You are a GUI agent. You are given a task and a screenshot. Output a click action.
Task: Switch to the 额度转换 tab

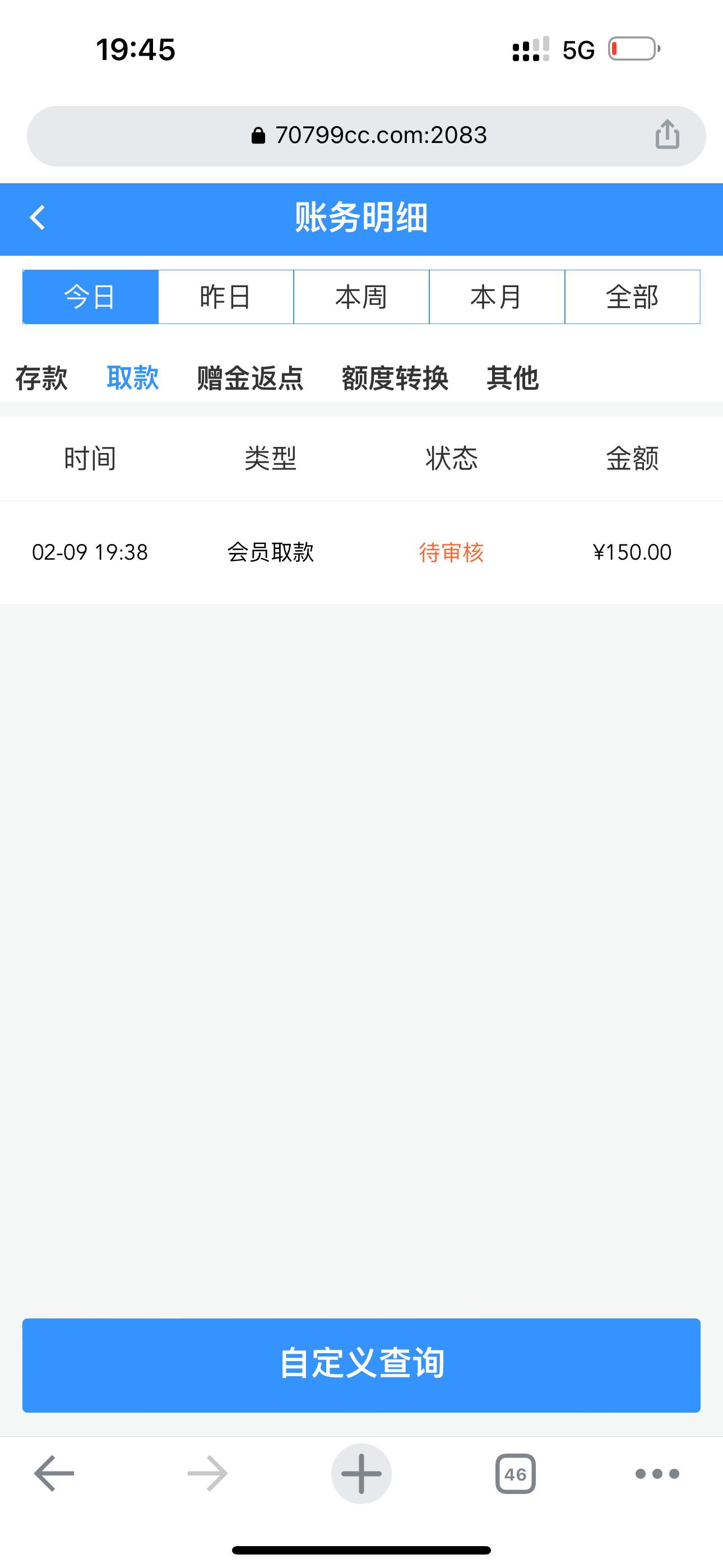395,378
